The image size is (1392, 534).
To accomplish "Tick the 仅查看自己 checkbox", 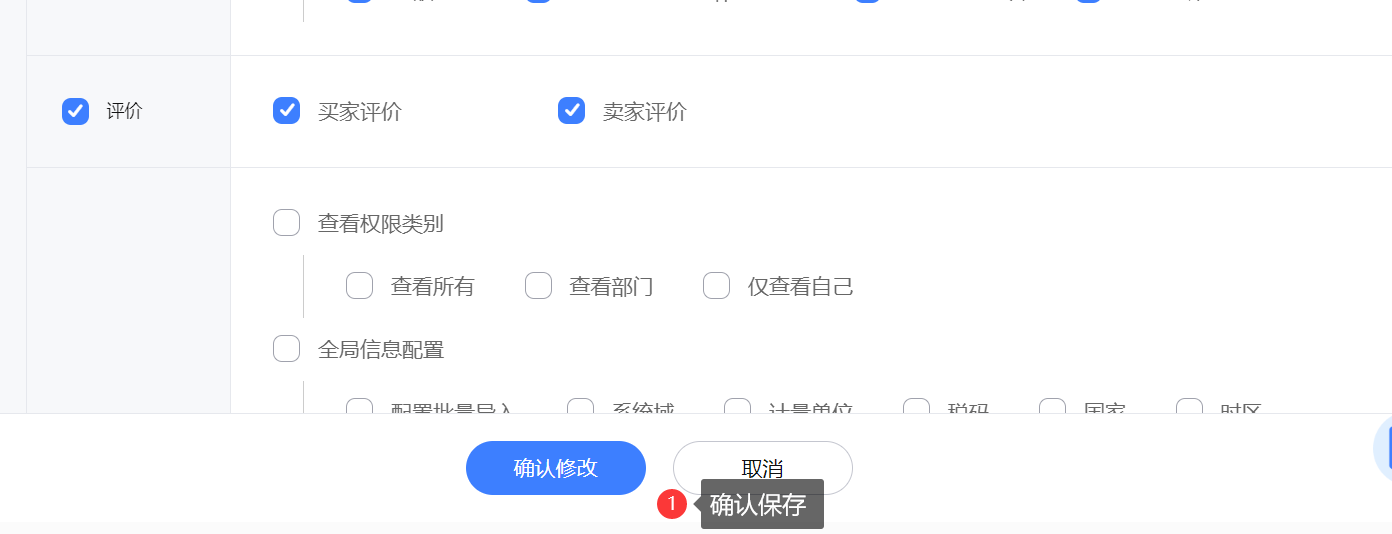I will 717,286.
